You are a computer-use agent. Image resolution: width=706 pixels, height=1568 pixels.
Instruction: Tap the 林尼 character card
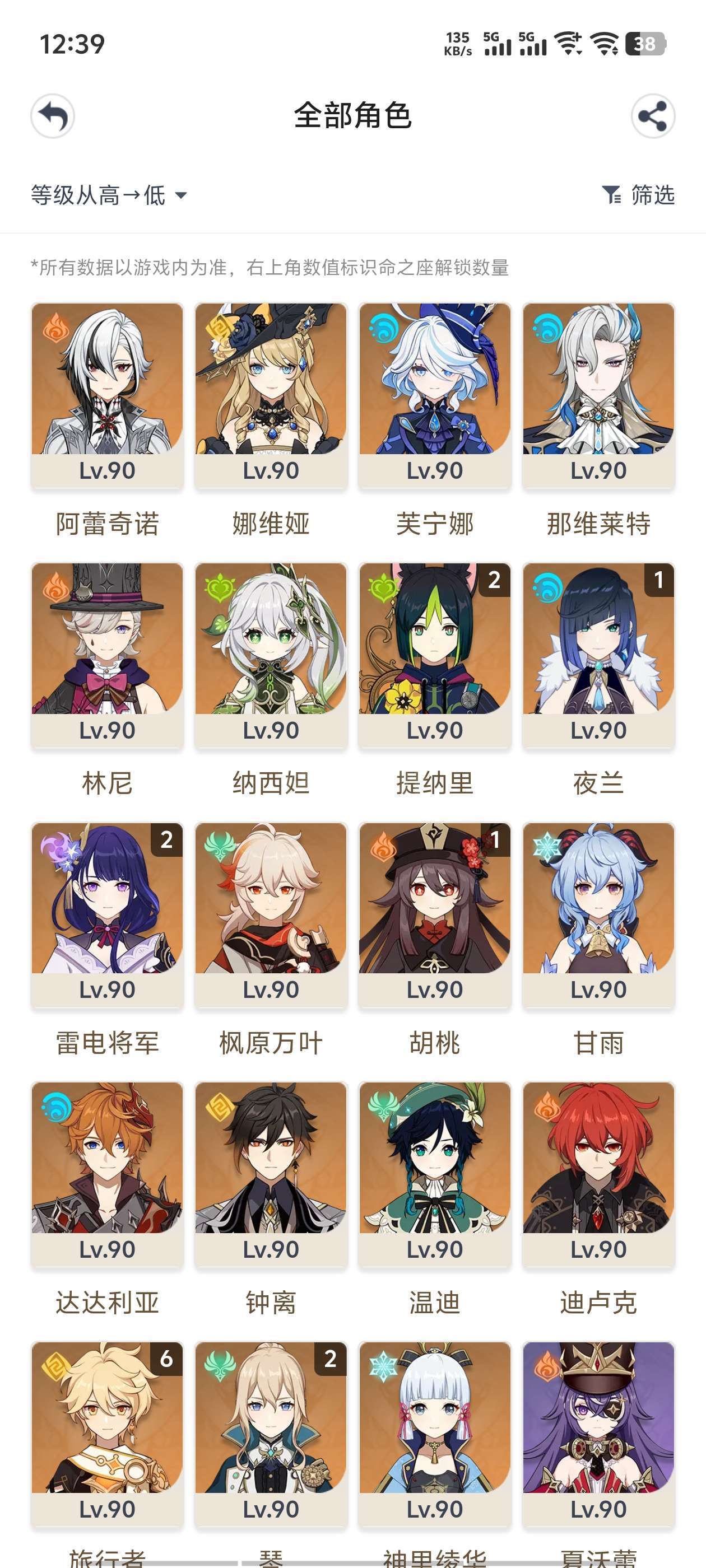(x=107, y=656)
